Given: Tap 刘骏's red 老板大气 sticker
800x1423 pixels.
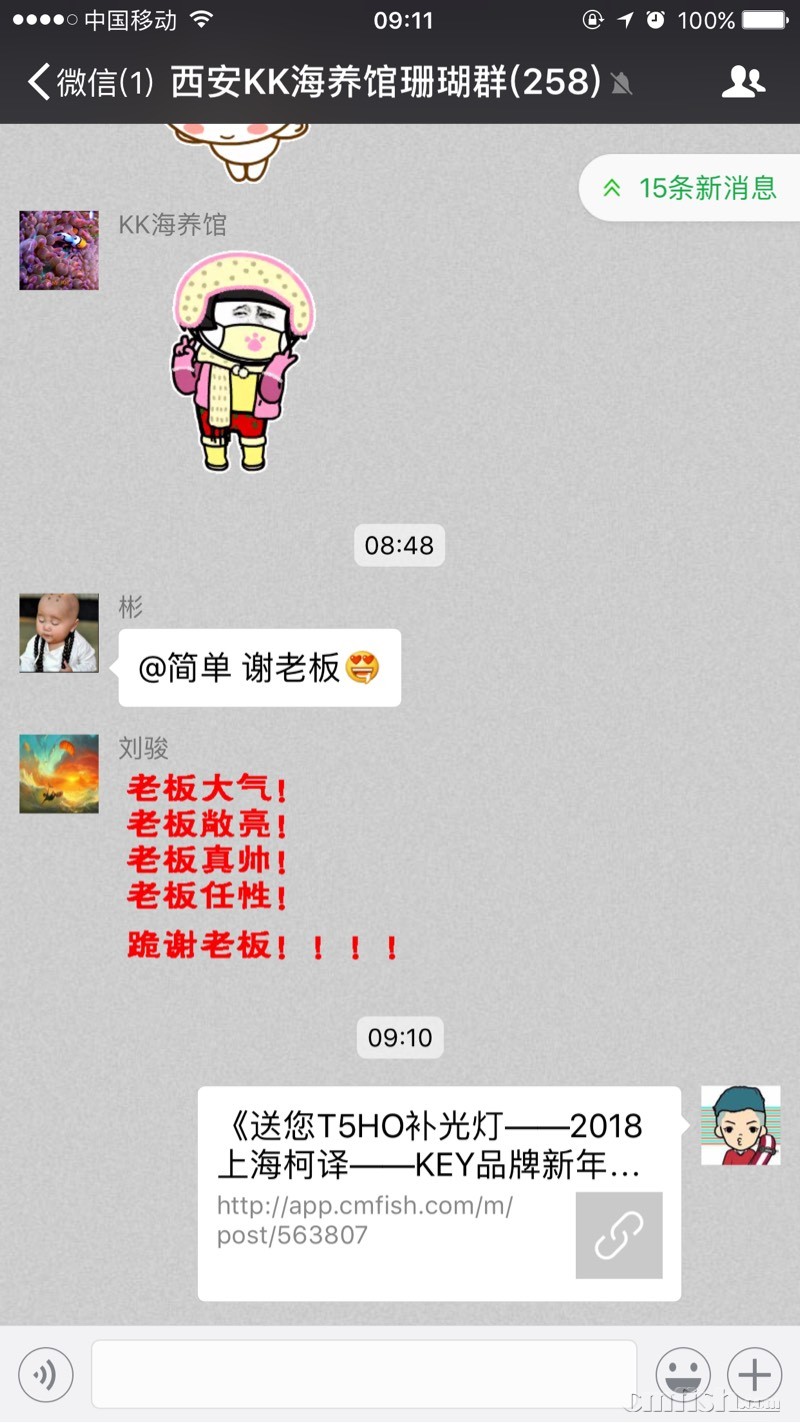Looking at the screenshot, I should [260, 865].
